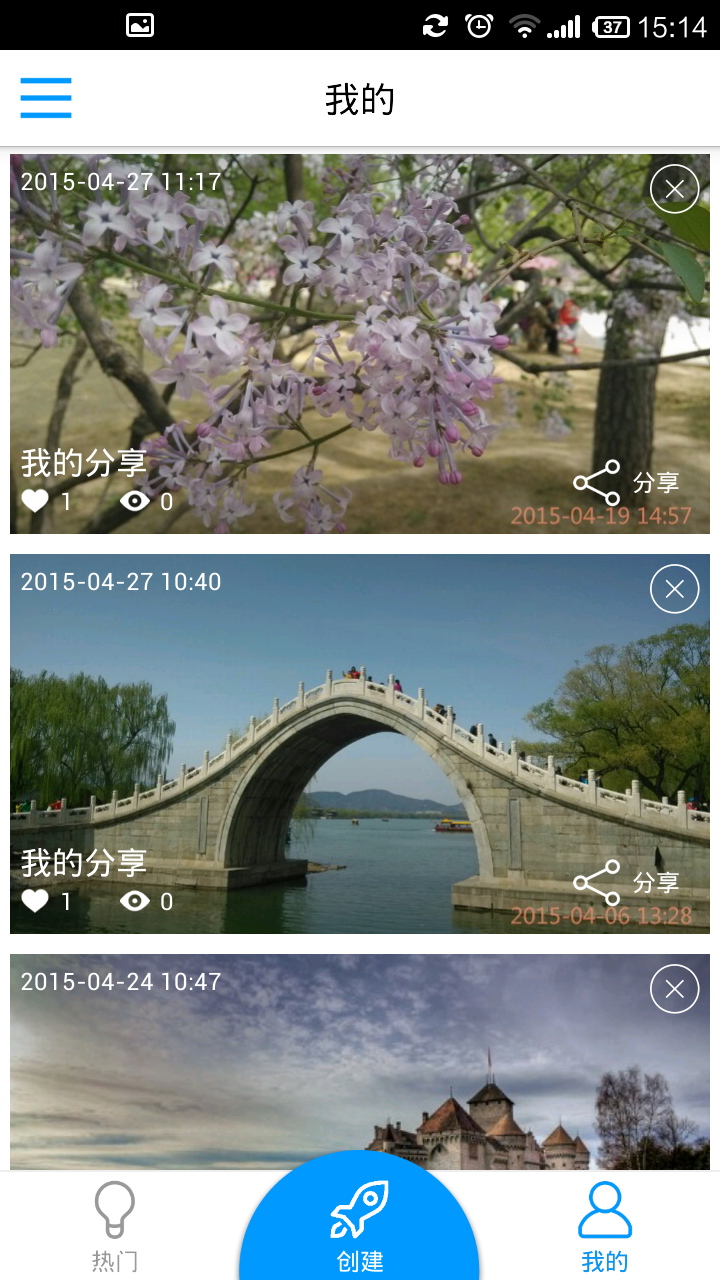The image size is (720, 1280).
Task: Open the castle photo card
Action: pyautogui.click(x=360, y=1080)
